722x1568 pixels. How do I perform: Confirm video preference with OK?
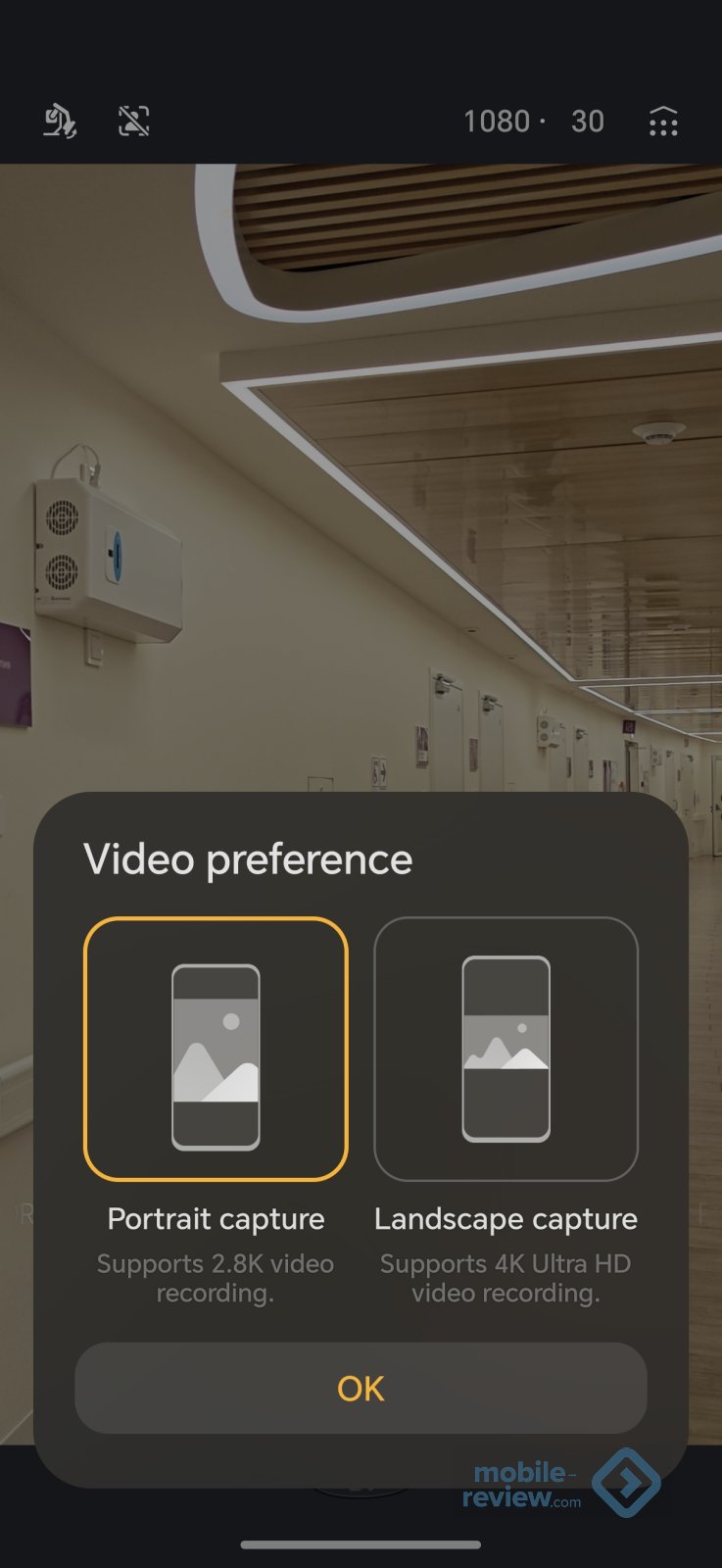coord(361,1388)
